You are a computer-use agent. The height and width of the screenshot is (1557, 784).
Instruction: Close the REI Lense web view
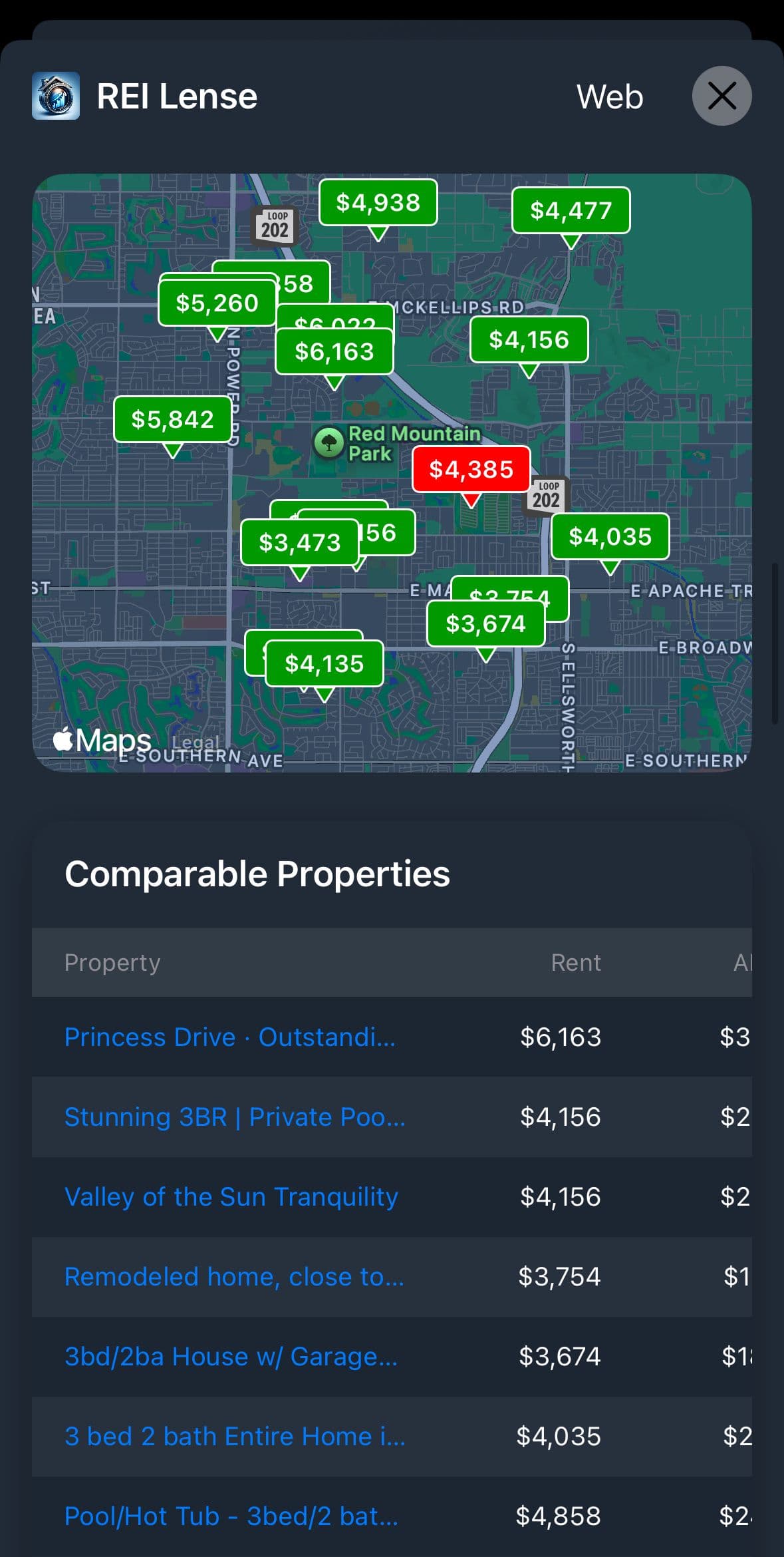click(x=721, y=96)
